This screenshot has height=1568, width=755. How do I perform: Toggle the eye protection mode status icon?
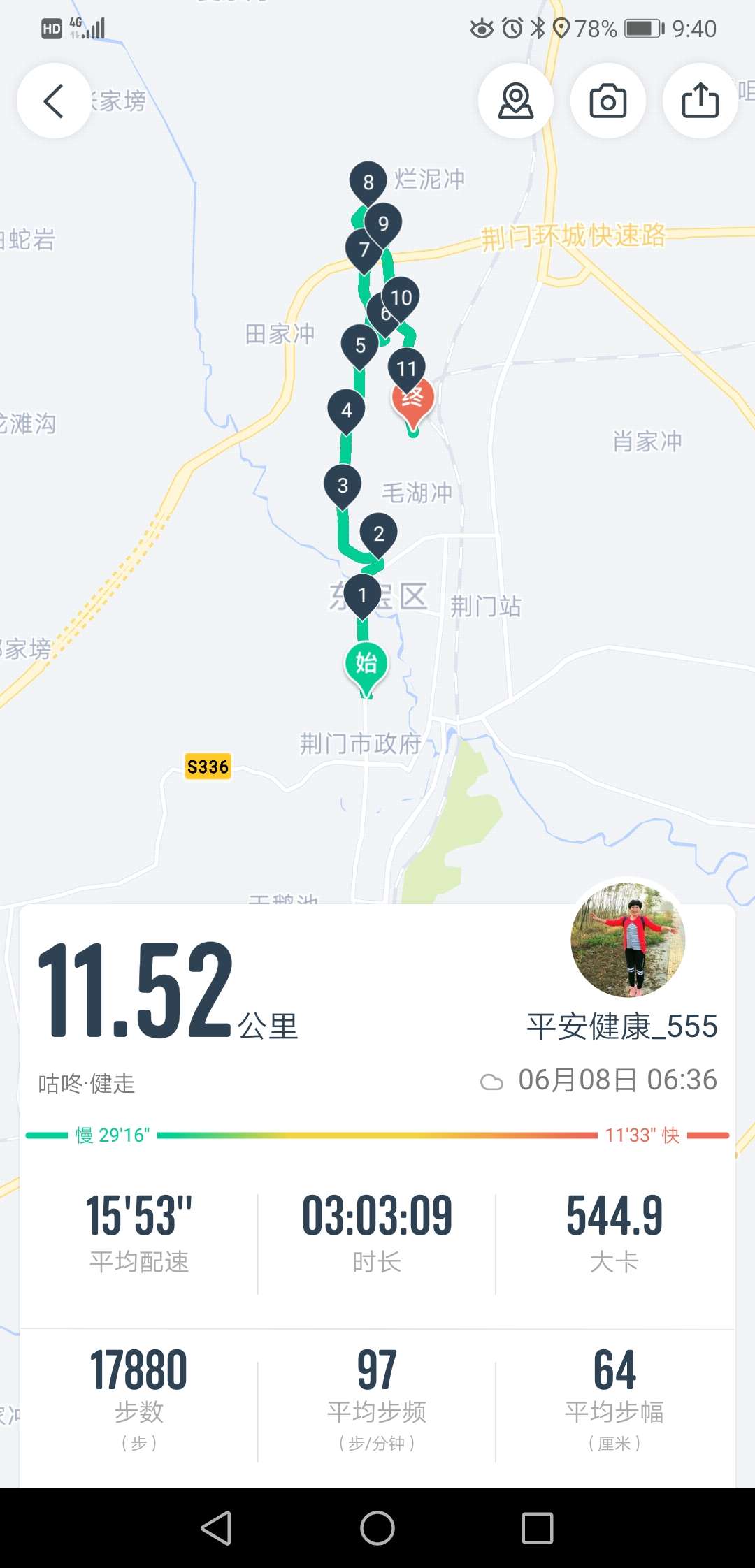(483, 28)
